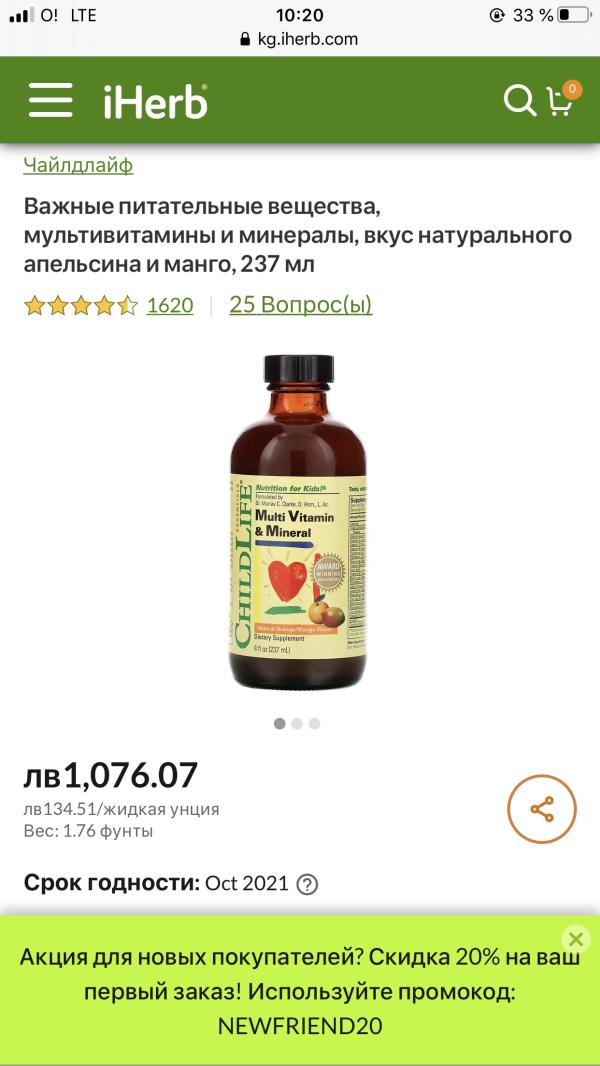Screen dimensions: 600x1066
Task: Dismiss the NEWFRIEND20 promo banner
Action: (x=575, y=938)
